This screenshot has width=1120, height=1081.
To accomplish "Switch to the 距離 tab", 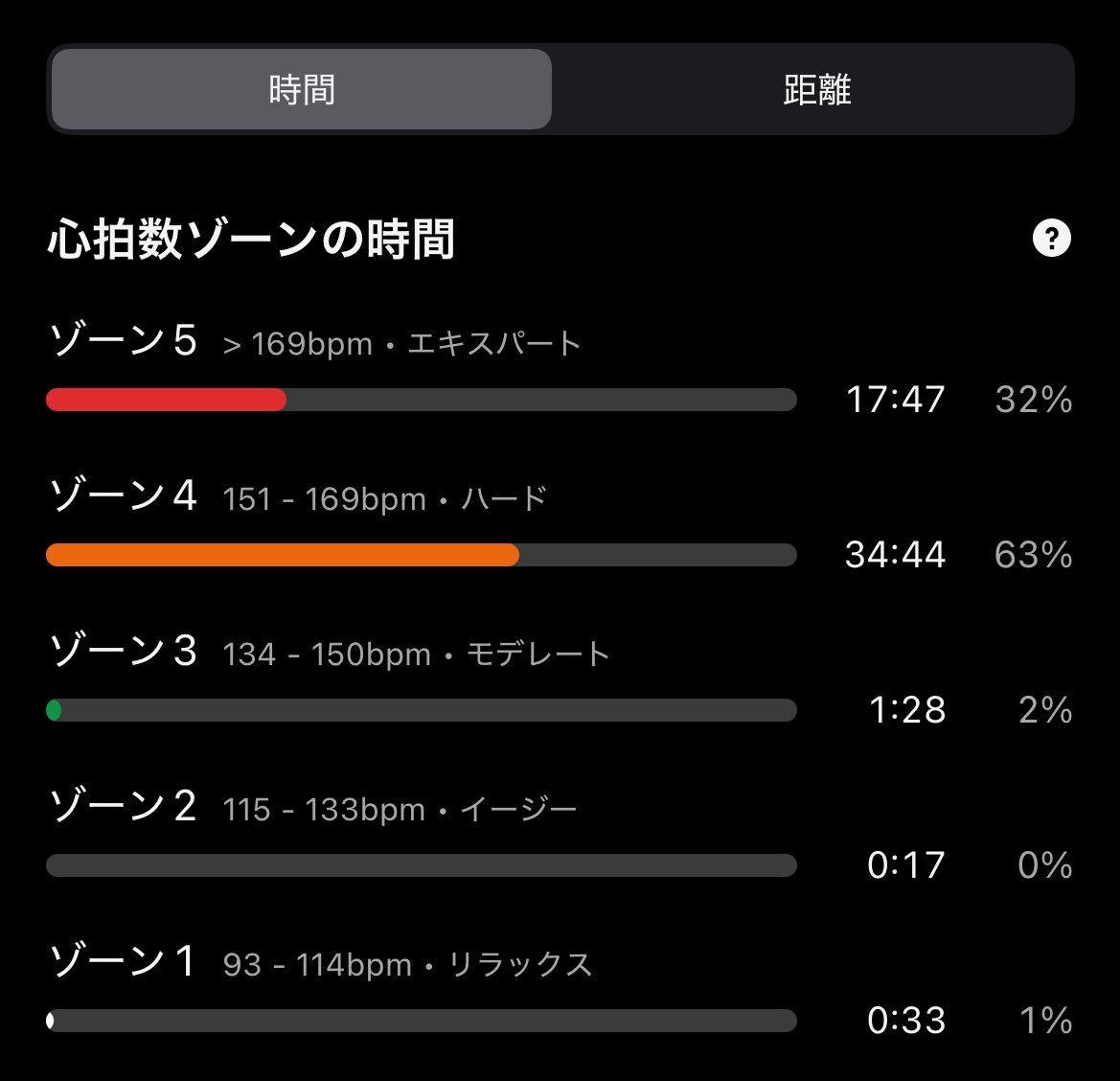I will 816,90.
